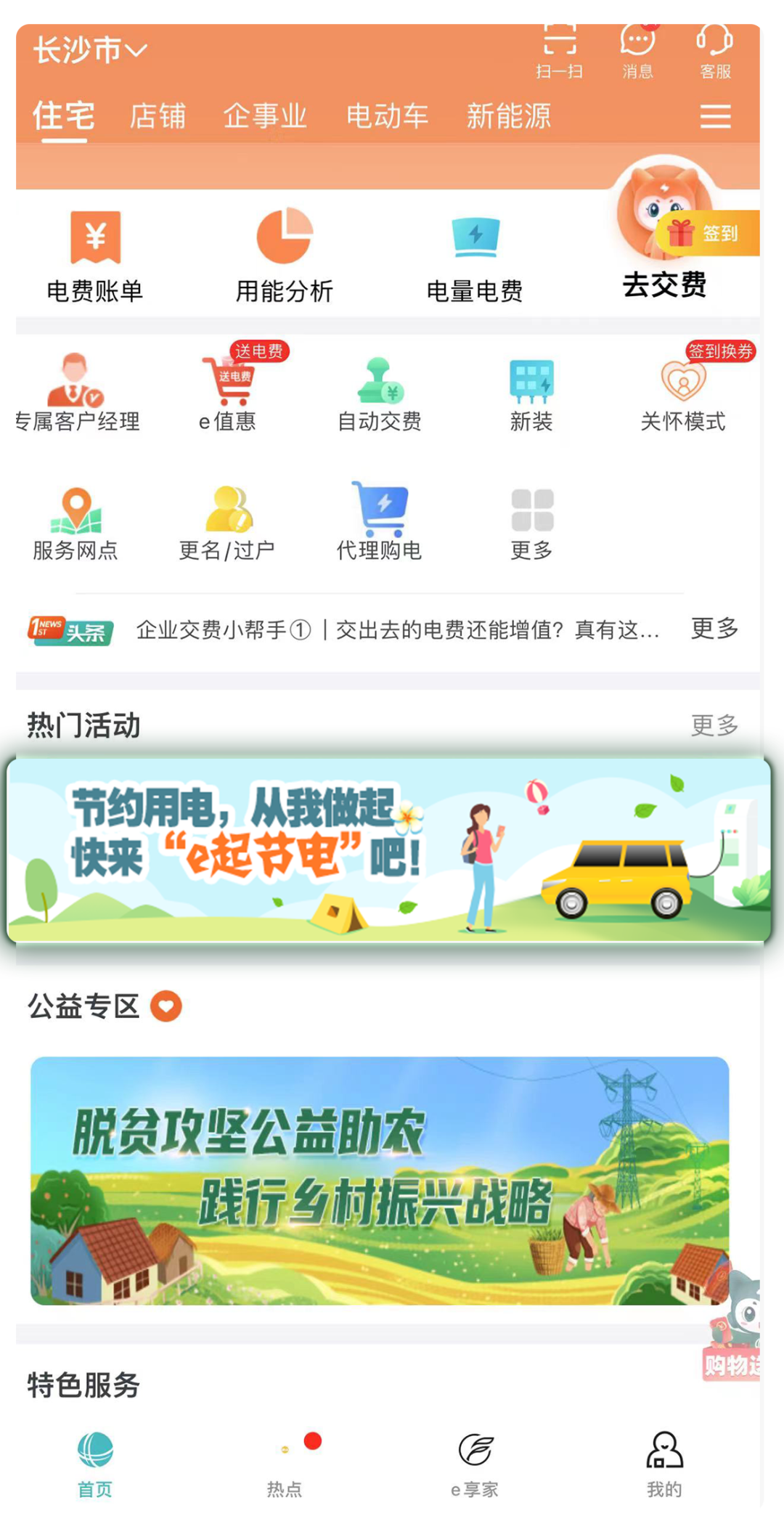Viewport: 784px width, 1532px height.
Task: Tap 去交费 to pay the bill
Action: [664, 285]
